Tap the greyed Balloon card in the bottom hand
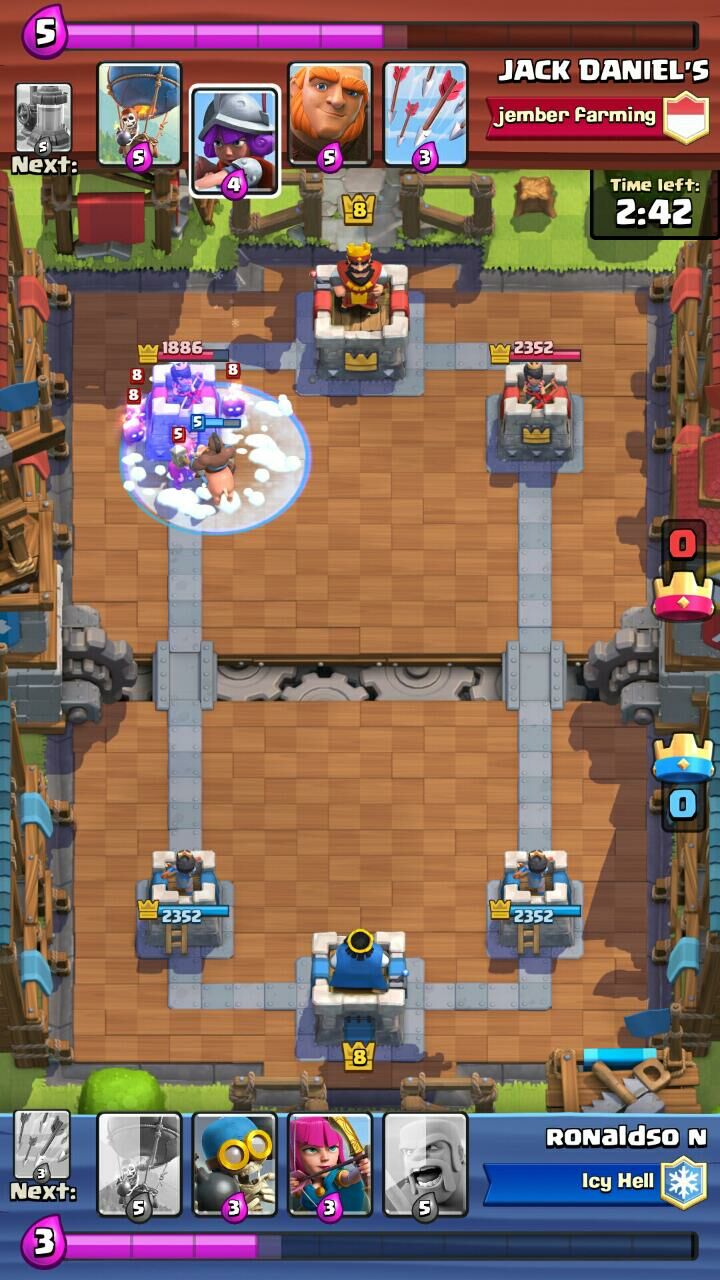720x1280 pixels. coord(139,1162)
